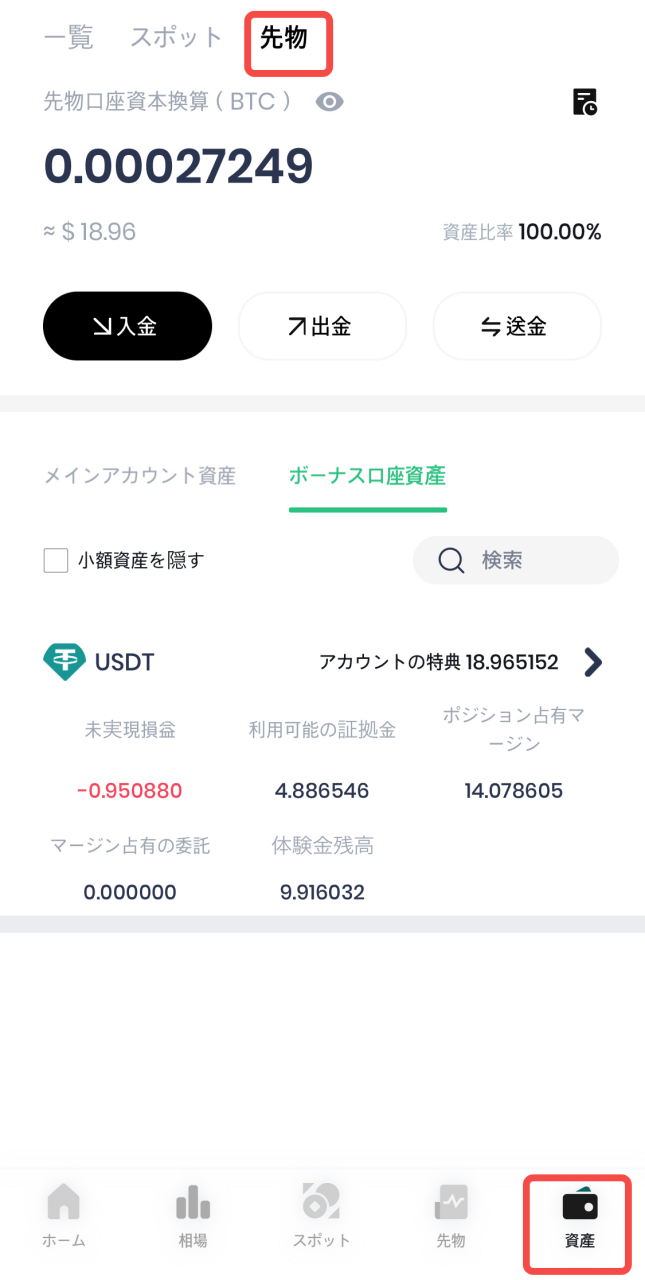Check the 小額資産を隠す checkbox
This screenshot has height=1280, width=645.
click(x=56, y=561)
